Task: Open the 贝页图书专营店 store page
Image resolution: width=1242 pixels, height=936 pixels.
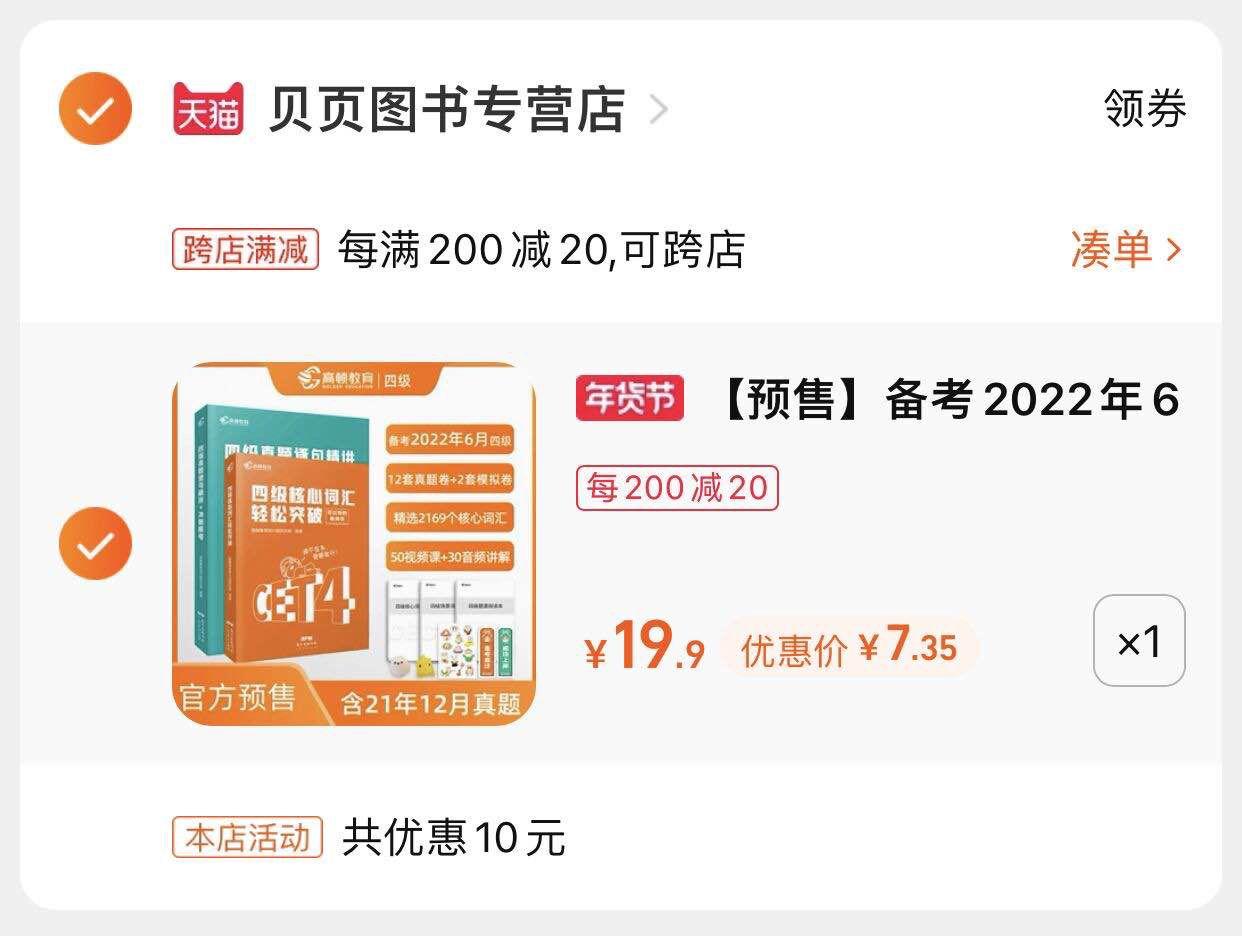Action: [446, 109]
